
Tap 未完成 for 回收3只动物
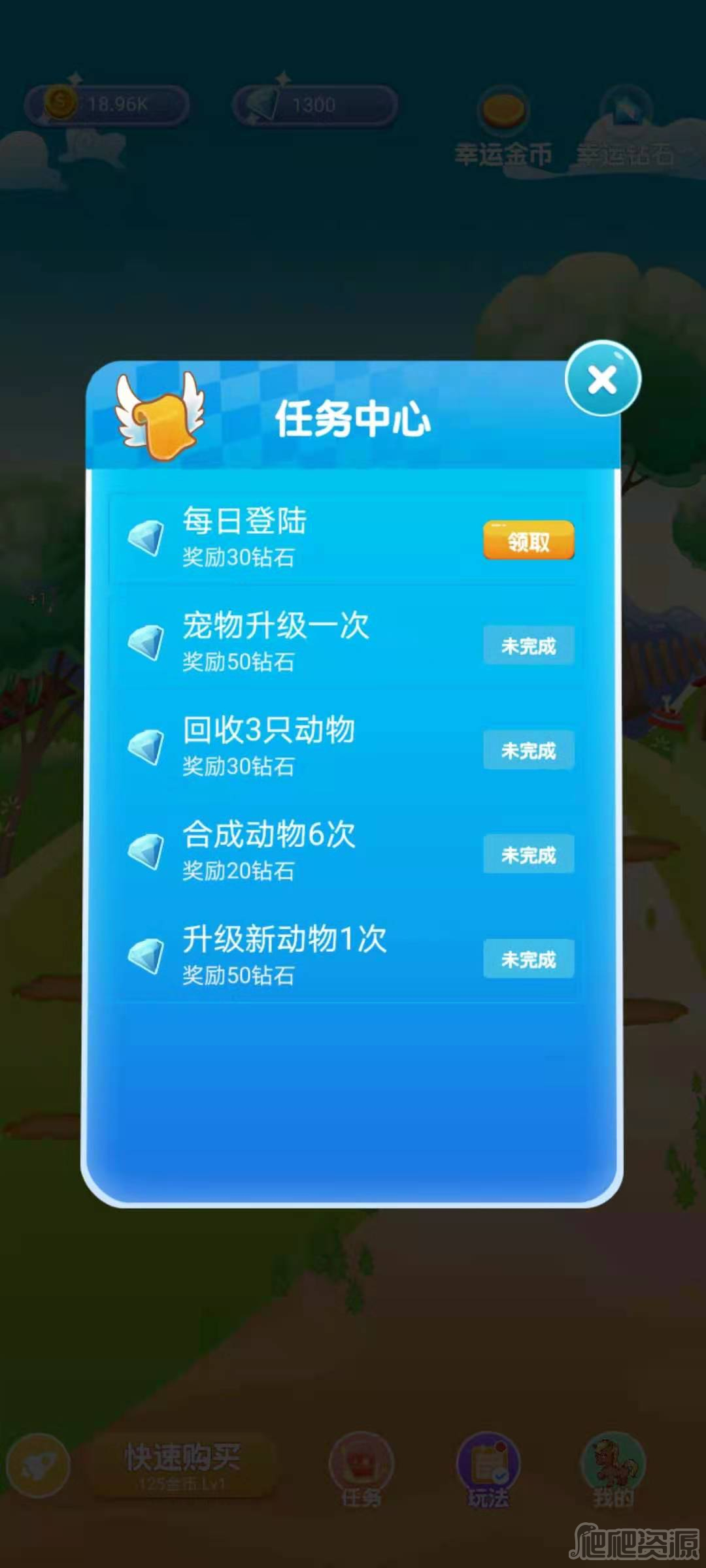pos(529,750)
